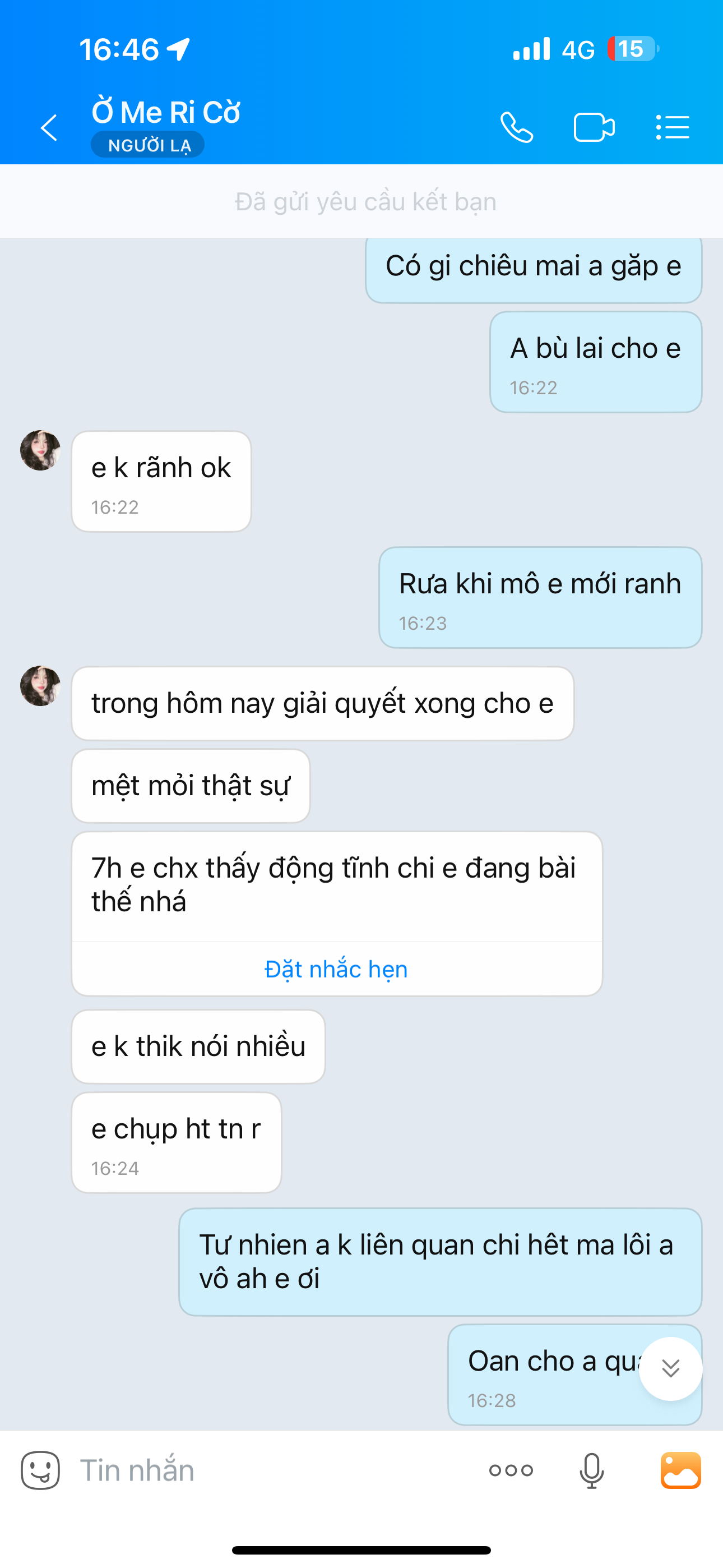Go back from the chat
The image size is (723, 1568).
49,128
